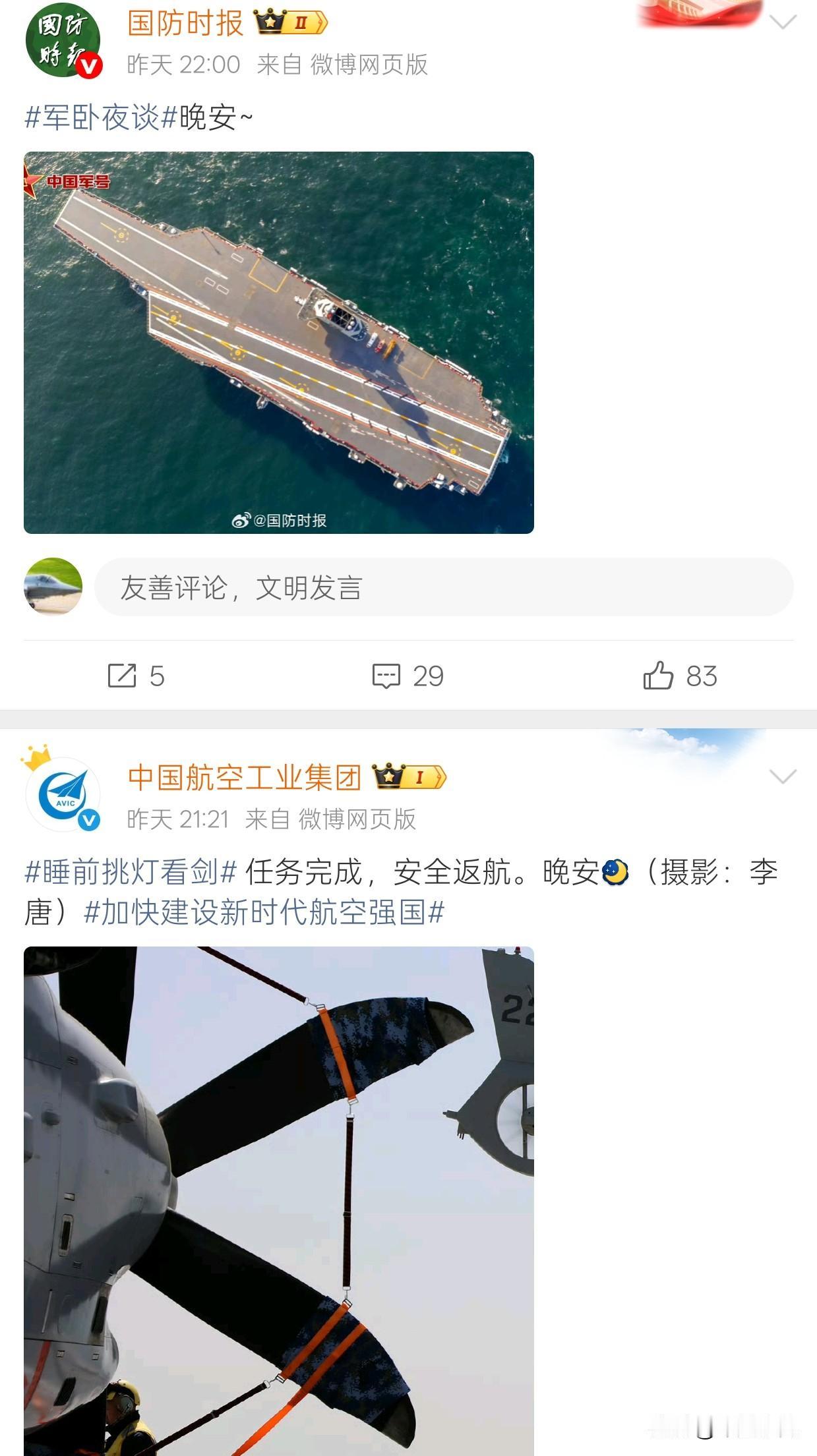Click the level I badge beside 中国航空工业集团
Viewport: 817px width, 1456px height.
coord(409,778)
